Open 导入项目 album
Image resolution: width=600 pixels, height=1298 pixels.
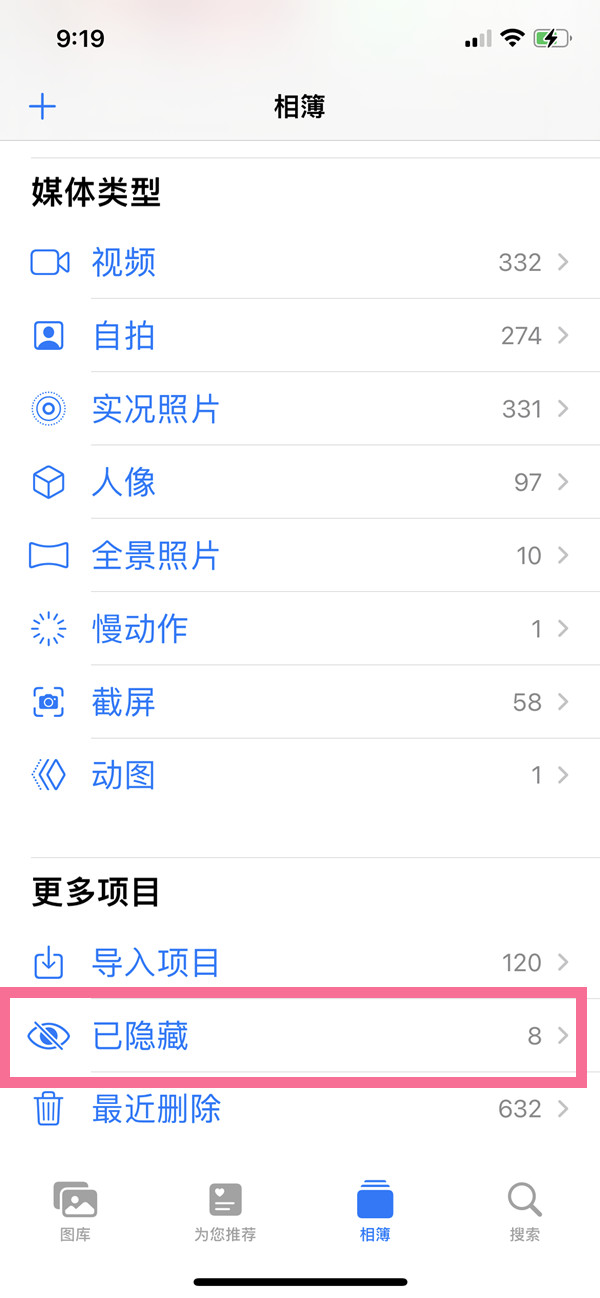click(300, 963)
